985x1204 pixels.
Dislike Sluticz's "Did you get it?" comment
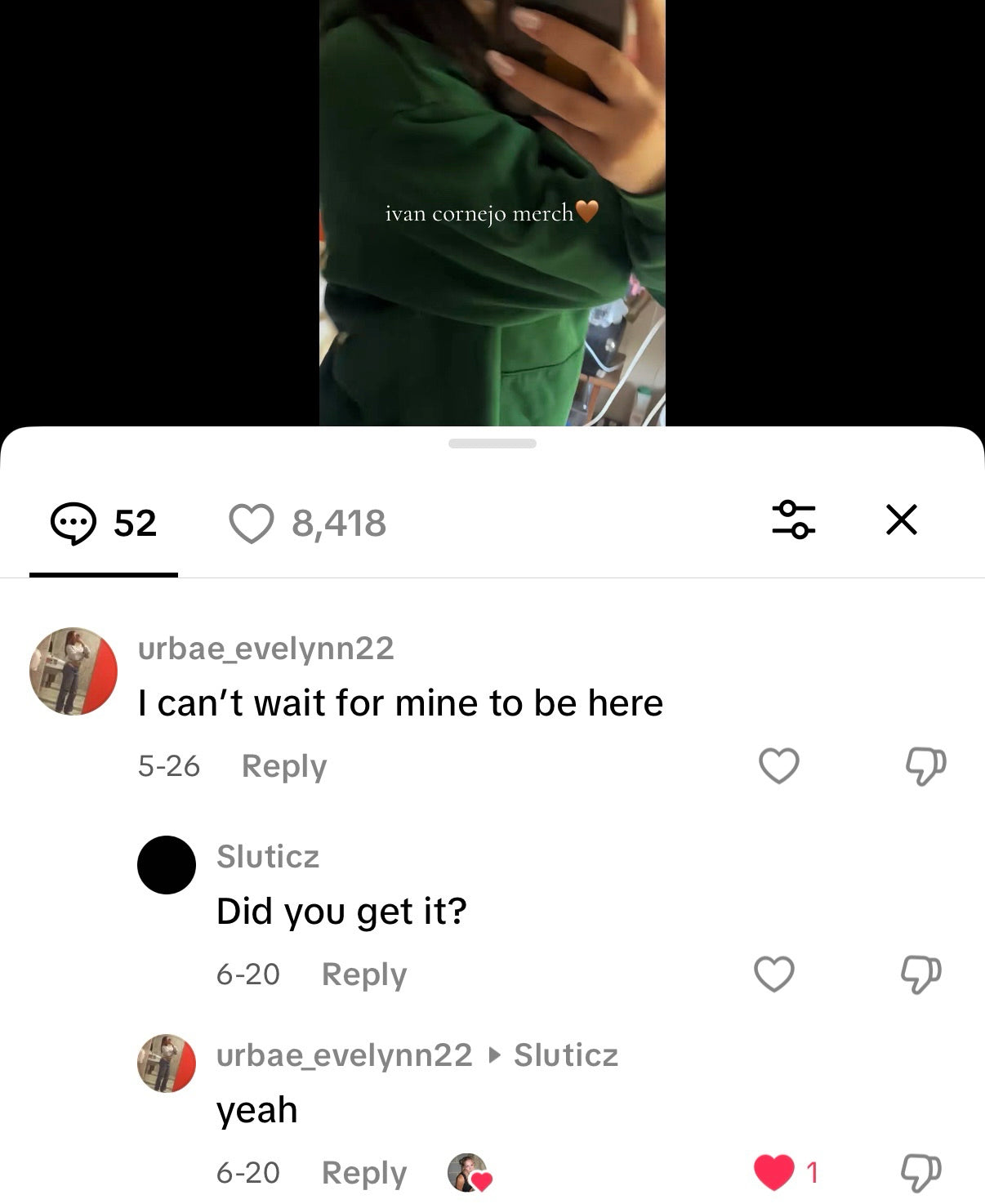[920, 974]
